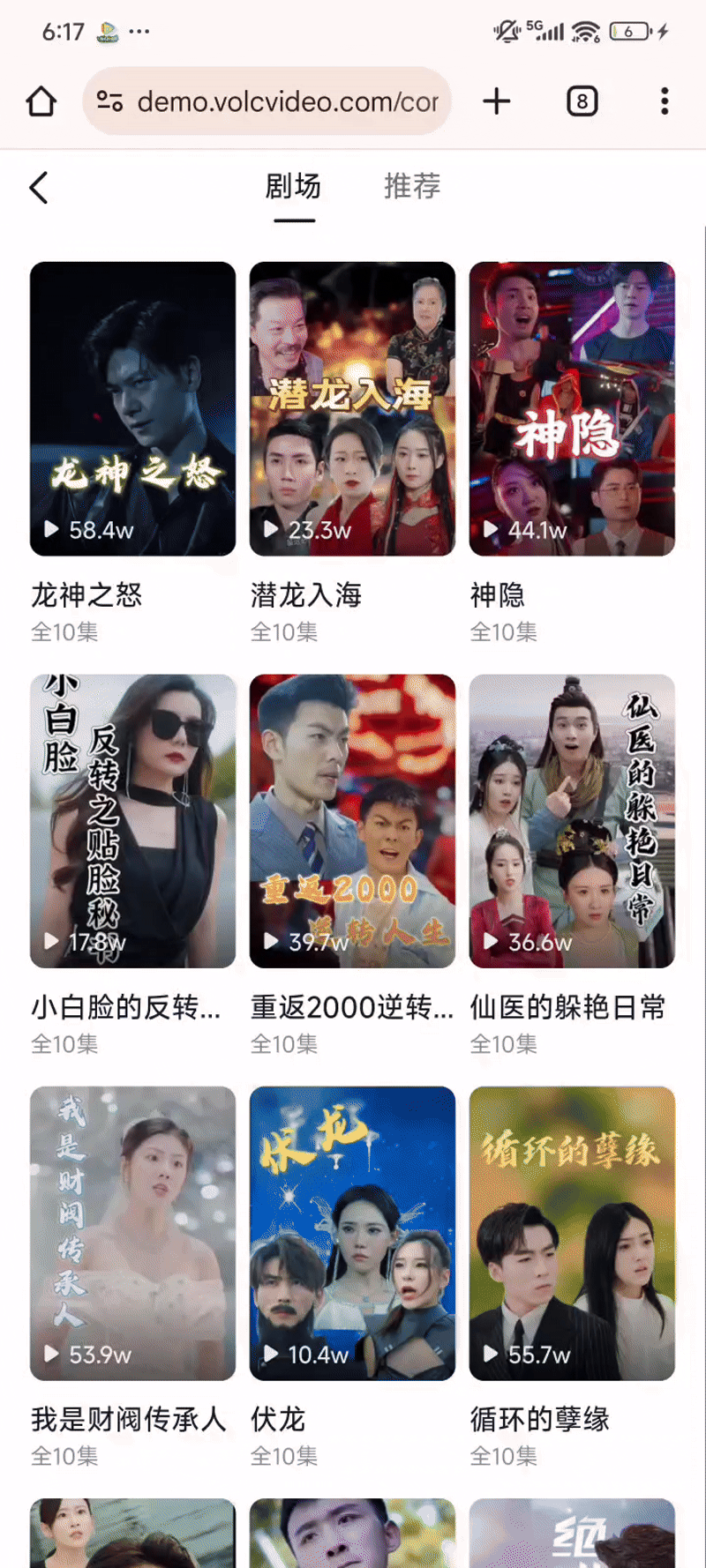
Task: Open the drama 龙神之怒
Action: coord(132,408)
